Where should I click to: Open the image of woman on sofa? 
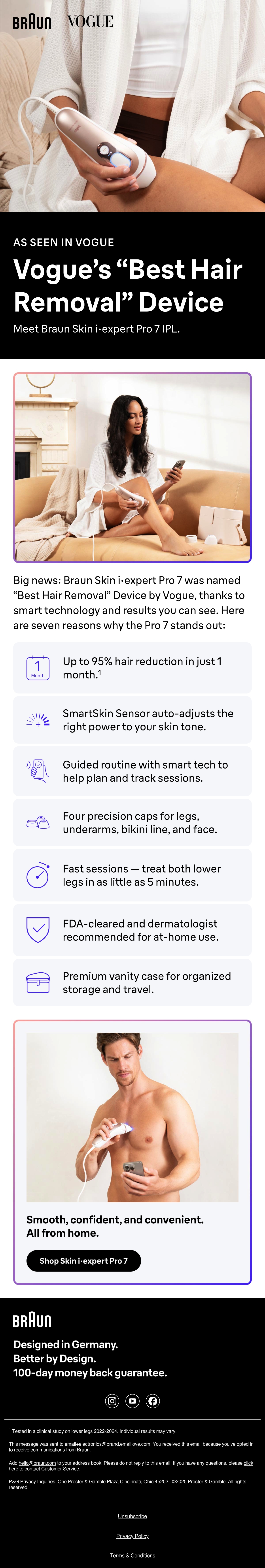132,467
